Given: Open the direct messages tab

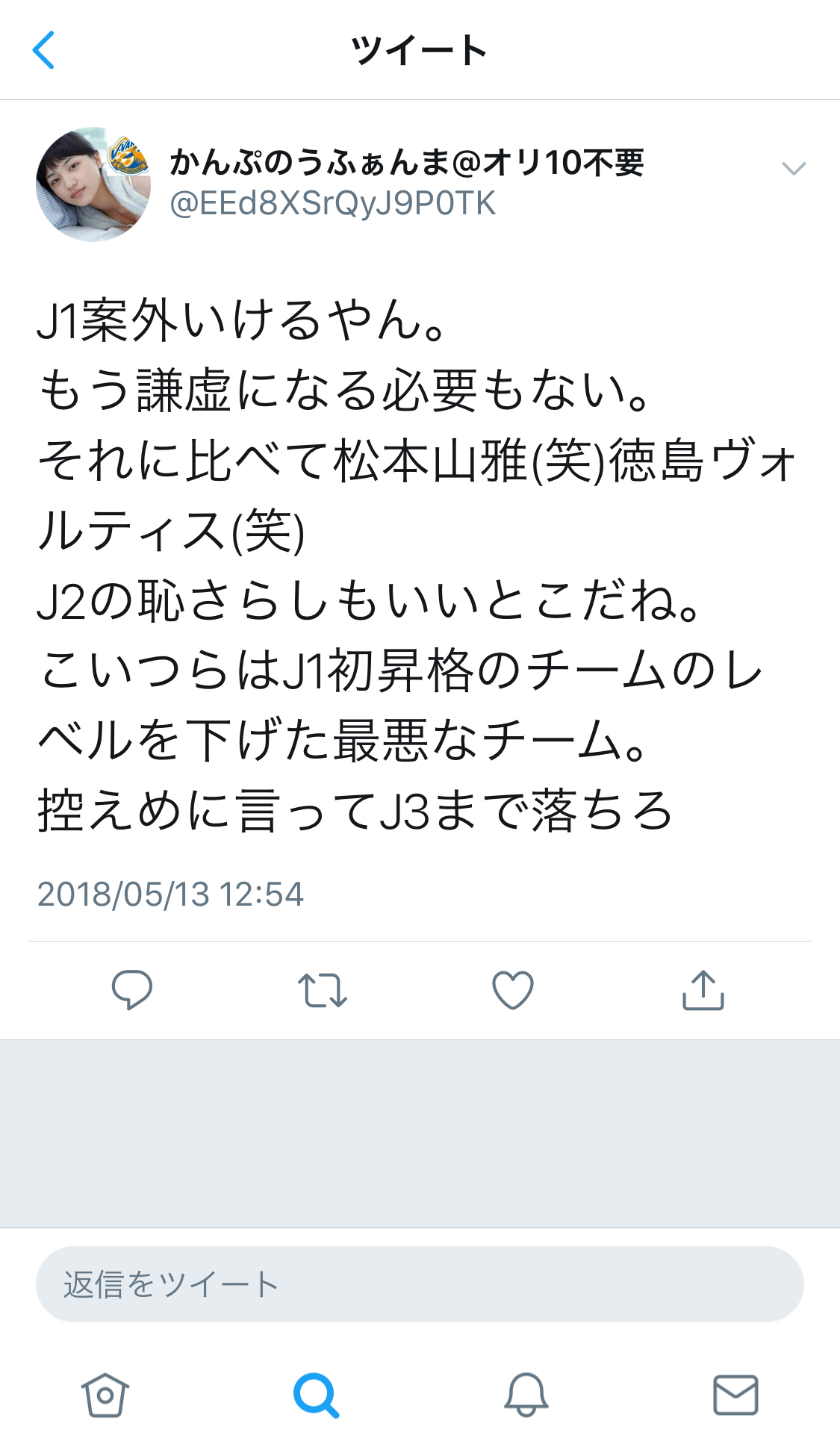Looking at the screenshot, I should click(736, 1395).
